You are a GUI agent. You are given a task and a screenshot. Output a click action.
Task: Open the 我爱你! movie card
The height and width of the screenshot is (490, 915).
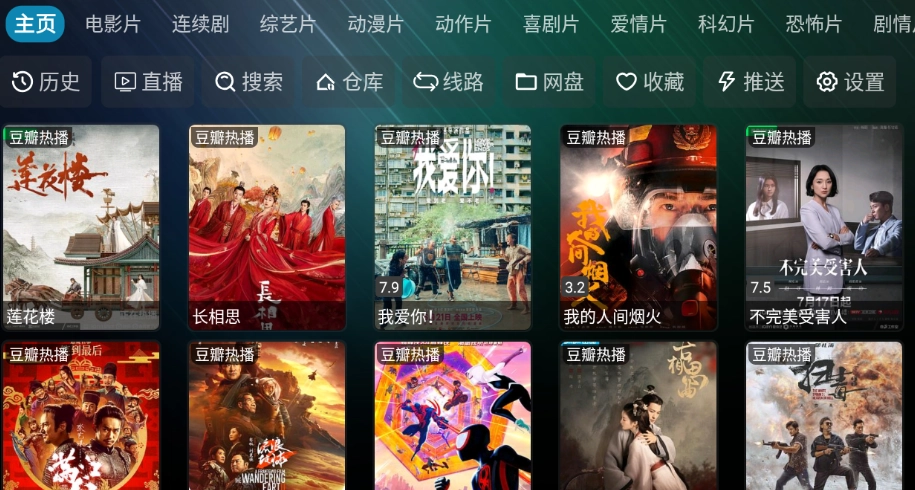(x=453, y=227)
